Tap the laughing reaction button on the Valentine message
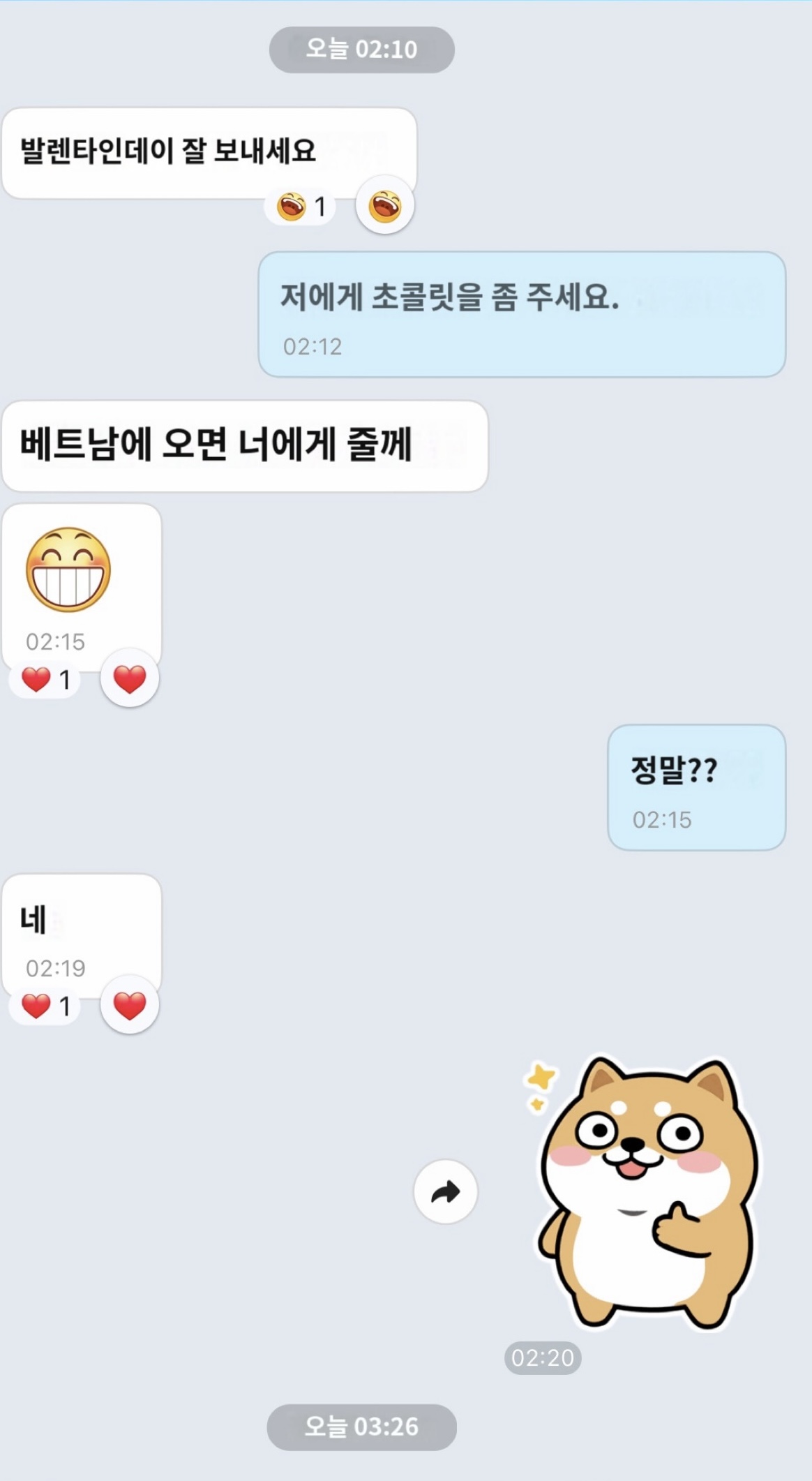 [x=384, y=206]
